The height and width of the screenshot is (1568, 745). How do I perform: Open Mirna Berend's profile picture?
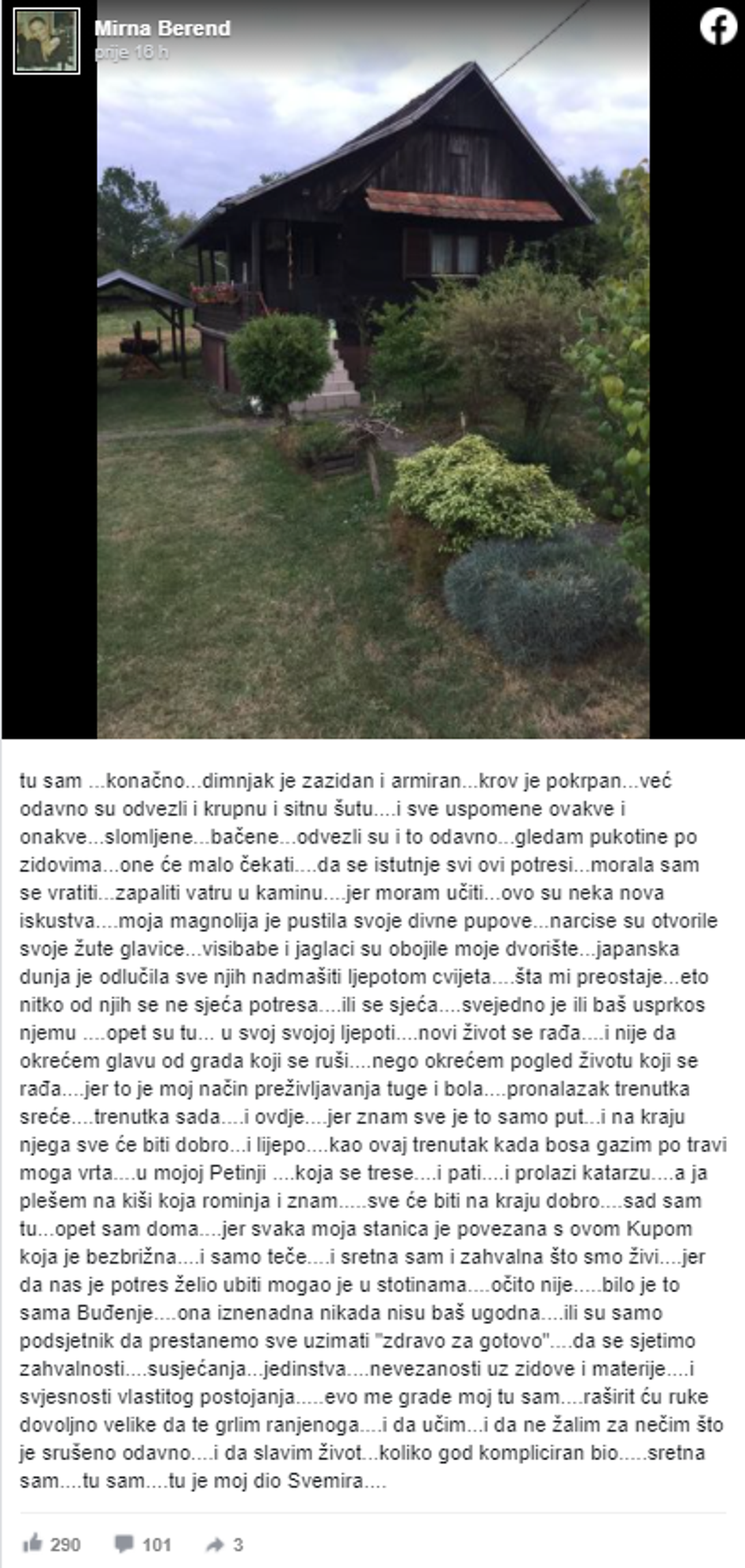tap(47, 41)
